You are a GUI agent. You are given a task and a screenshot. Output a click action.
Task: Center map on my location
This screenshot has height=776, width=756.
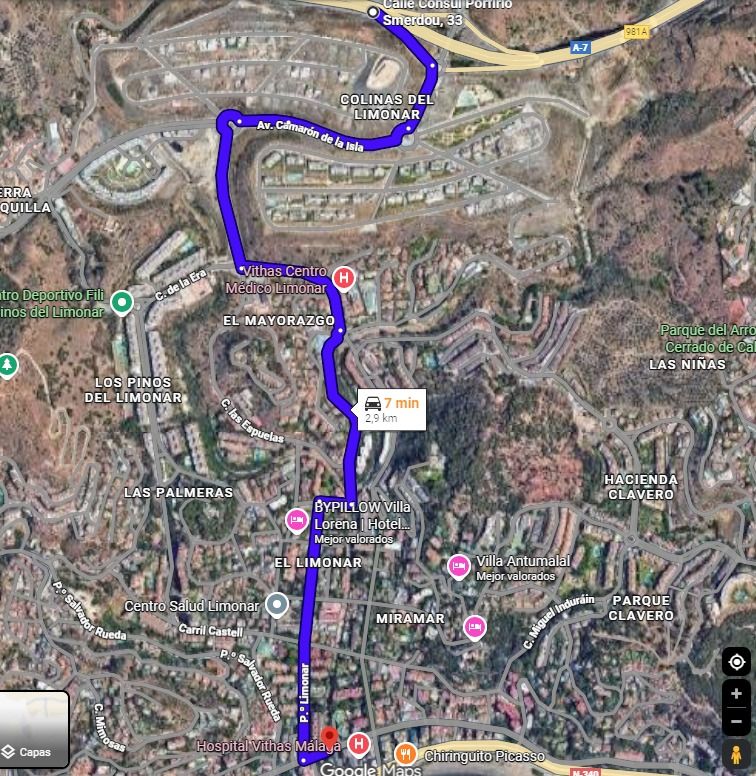tap(736, 662)
